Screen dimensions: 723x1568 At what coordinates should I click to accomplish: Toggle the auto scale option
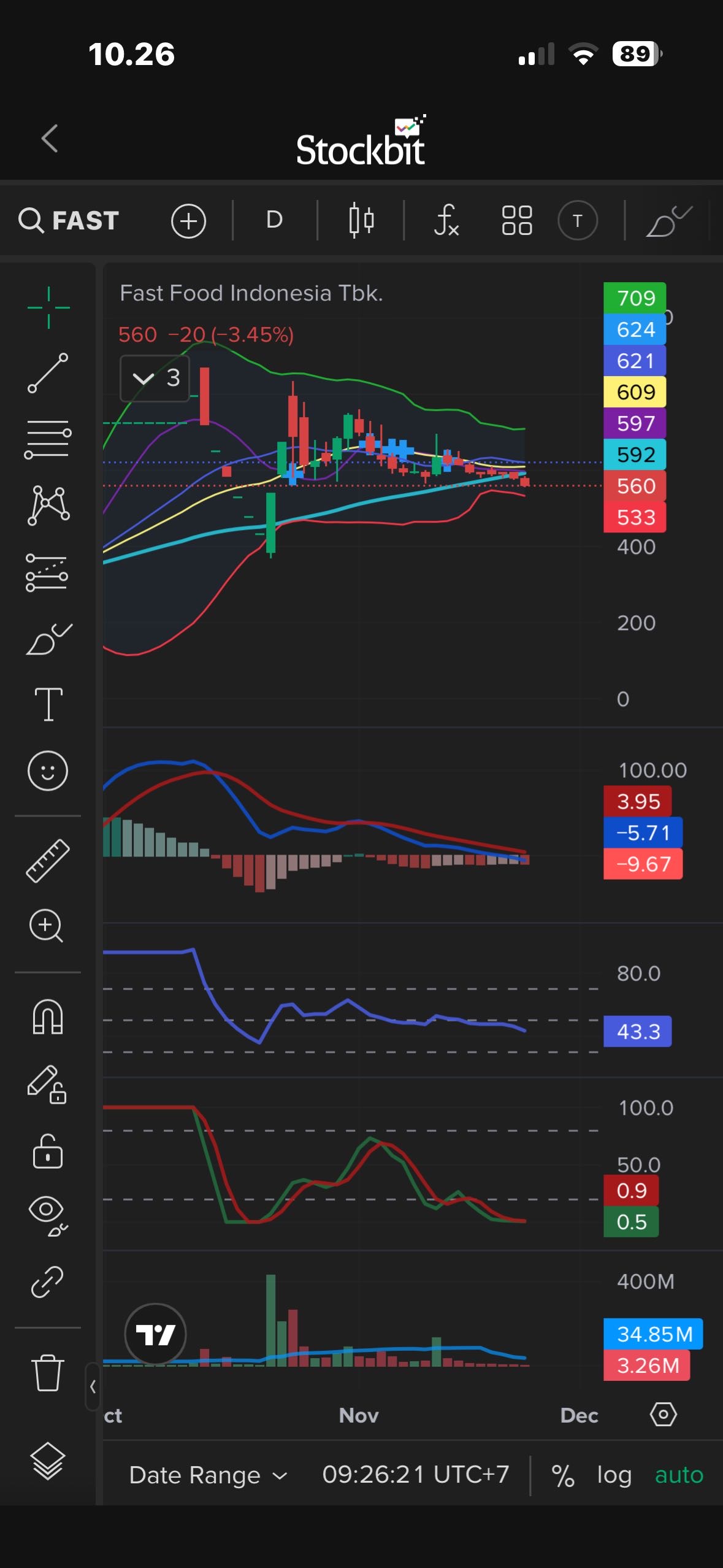(x=679, y=1475)
